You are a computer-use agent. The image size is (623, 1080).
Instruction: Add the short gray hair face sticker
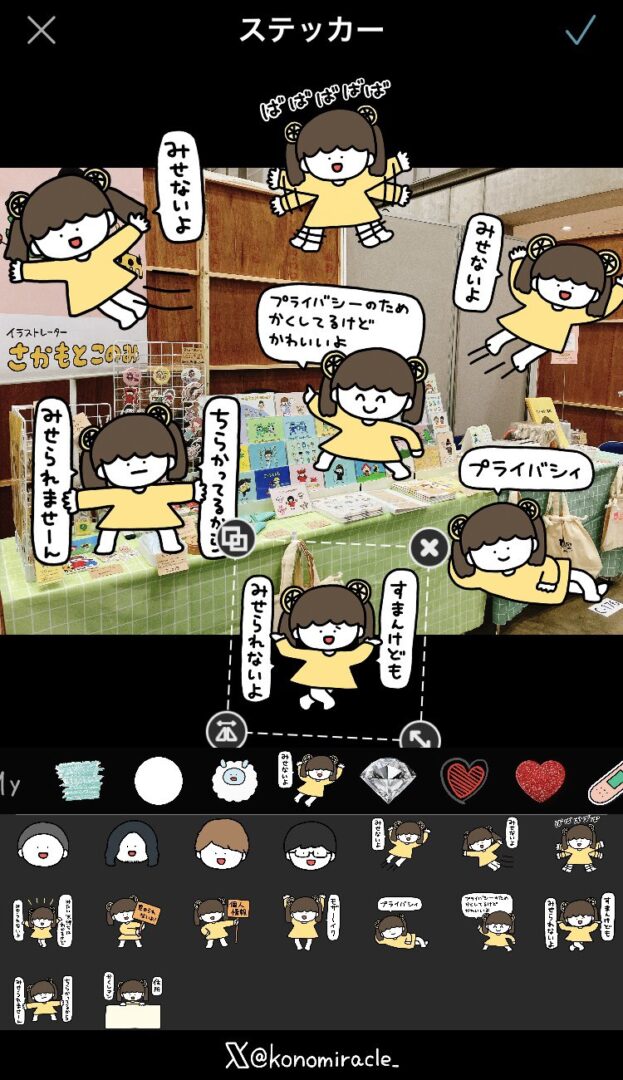tap(44, 844)
